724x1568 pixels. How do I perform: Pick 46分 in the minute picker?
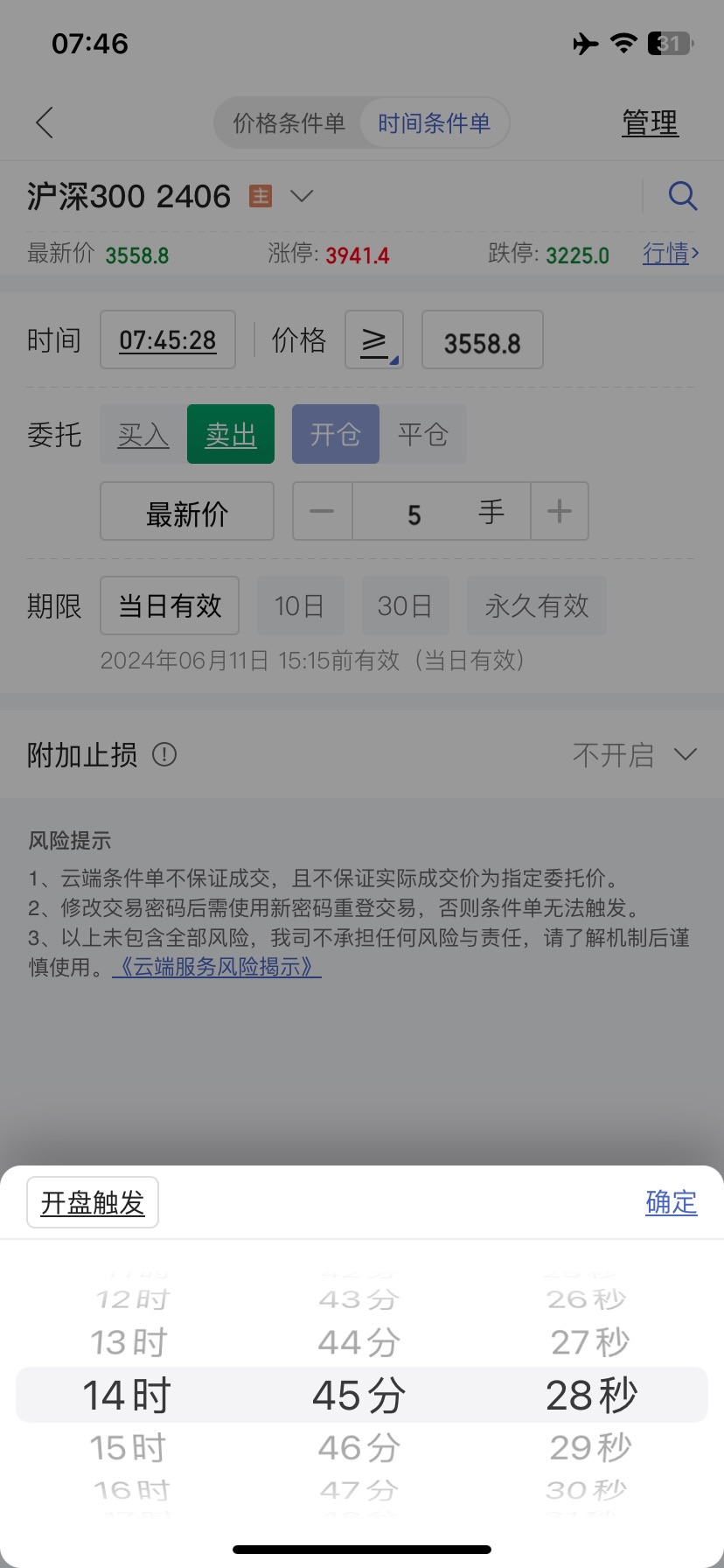coord(359,1448)
